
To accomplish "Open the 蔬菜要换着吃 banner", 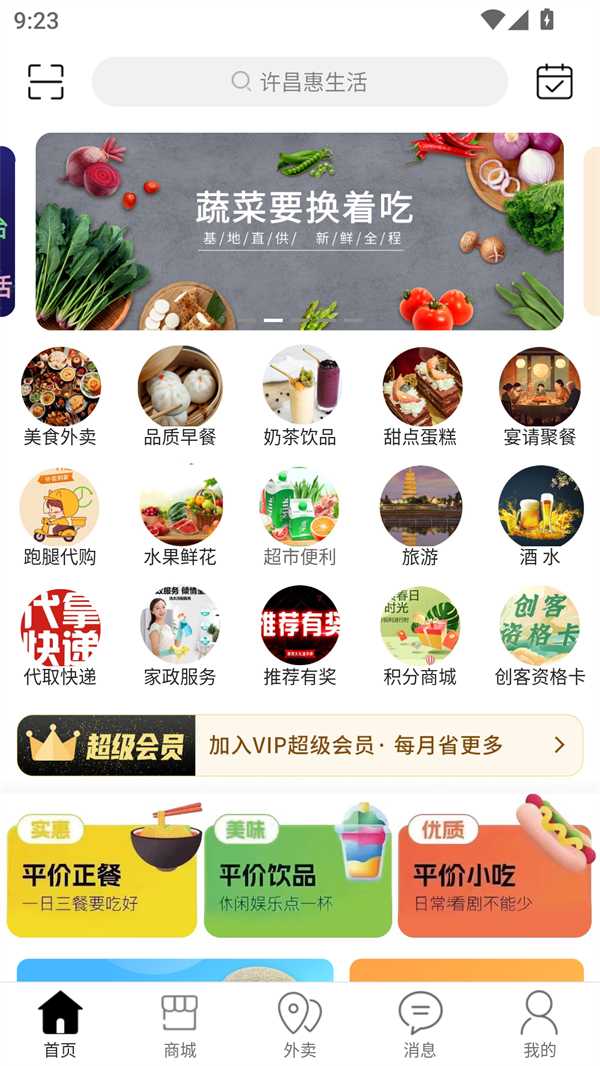I will pyautogui.click(x=300, y=231).
